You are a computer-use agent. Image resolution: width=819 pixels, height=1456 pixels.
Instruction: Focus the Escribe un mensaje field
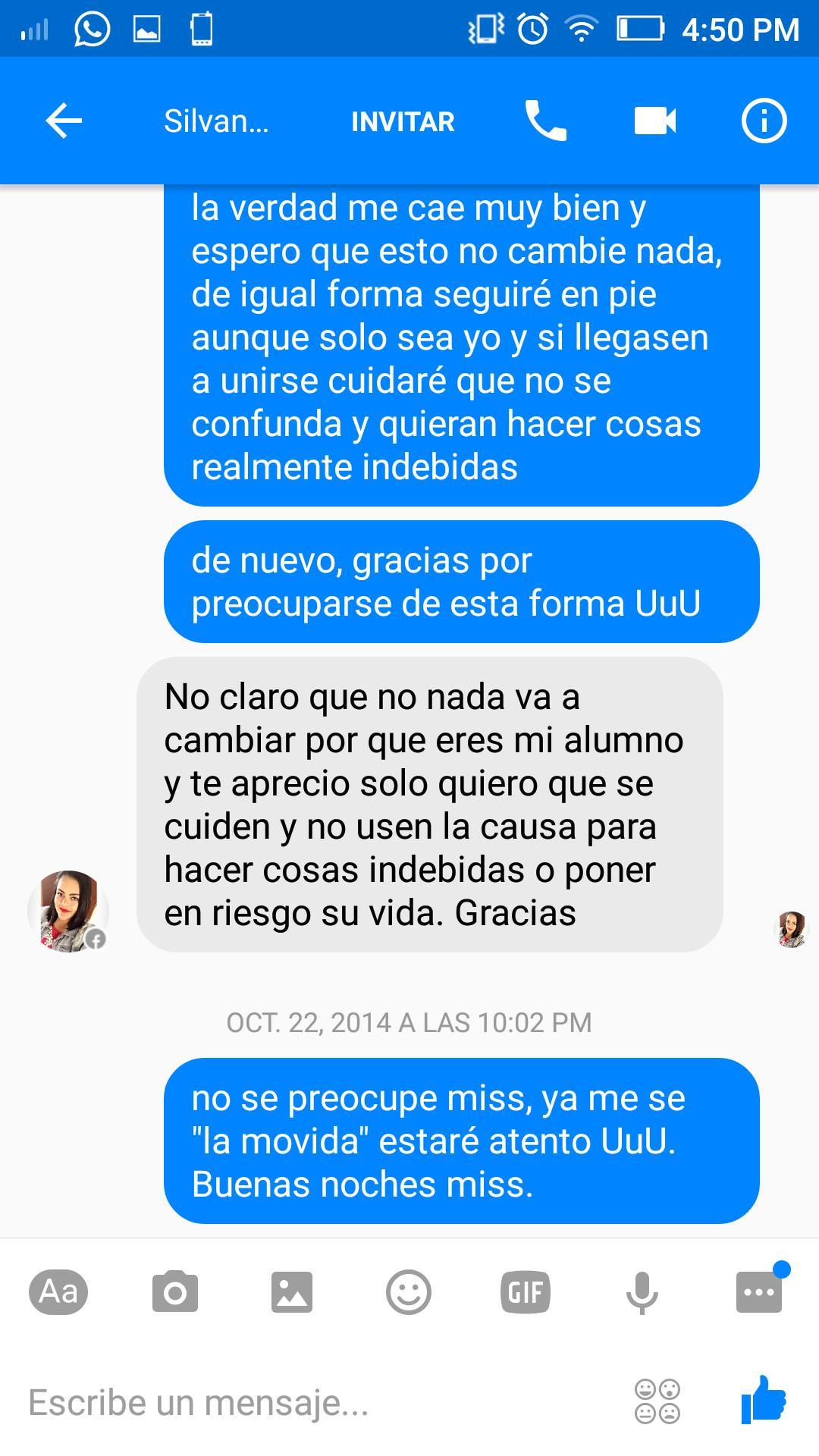pyautogui.click(x=303, y=1402)
